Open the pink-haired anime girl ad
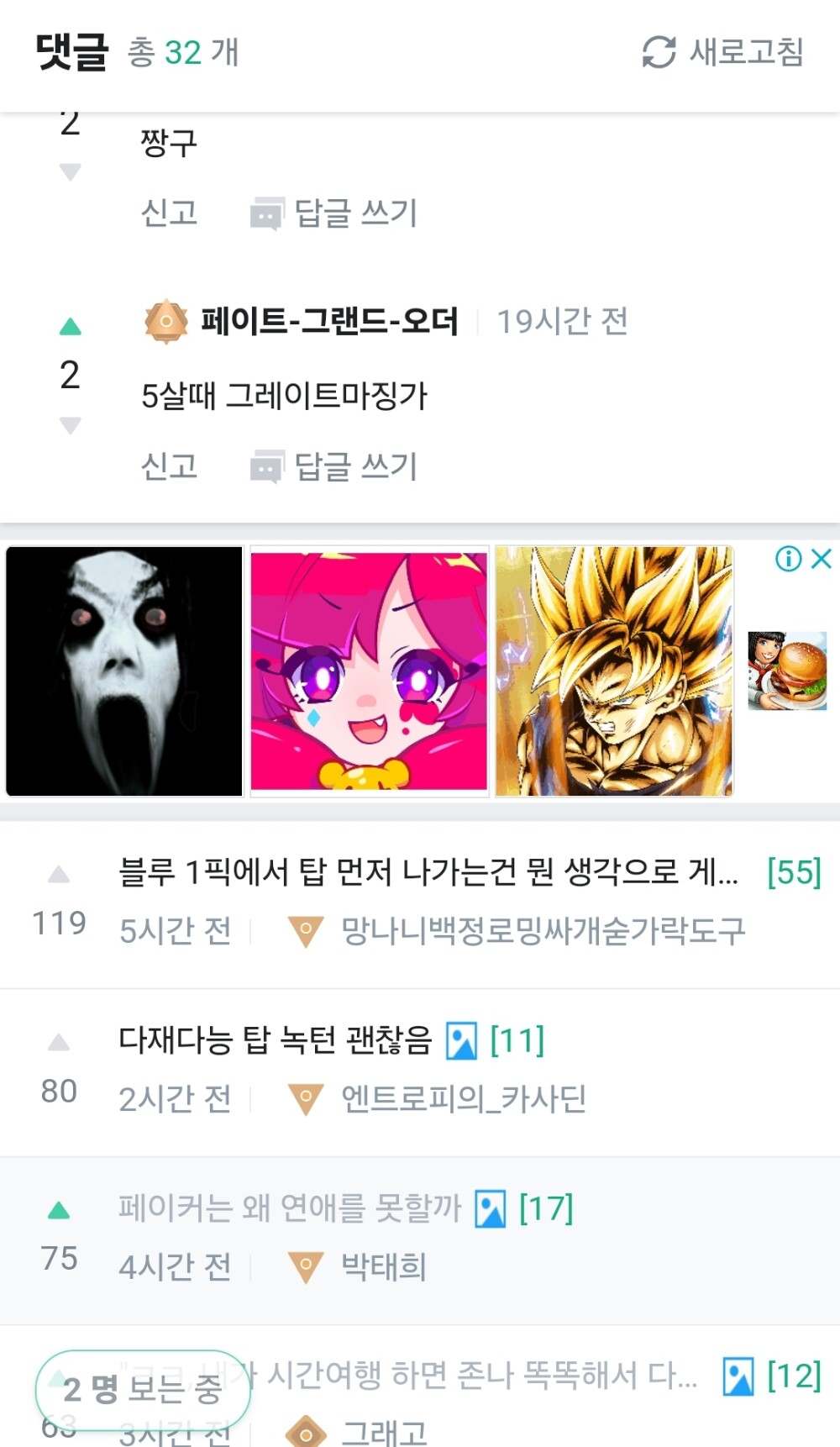This screenshot has height=1447, width=840. coord(369,671)
